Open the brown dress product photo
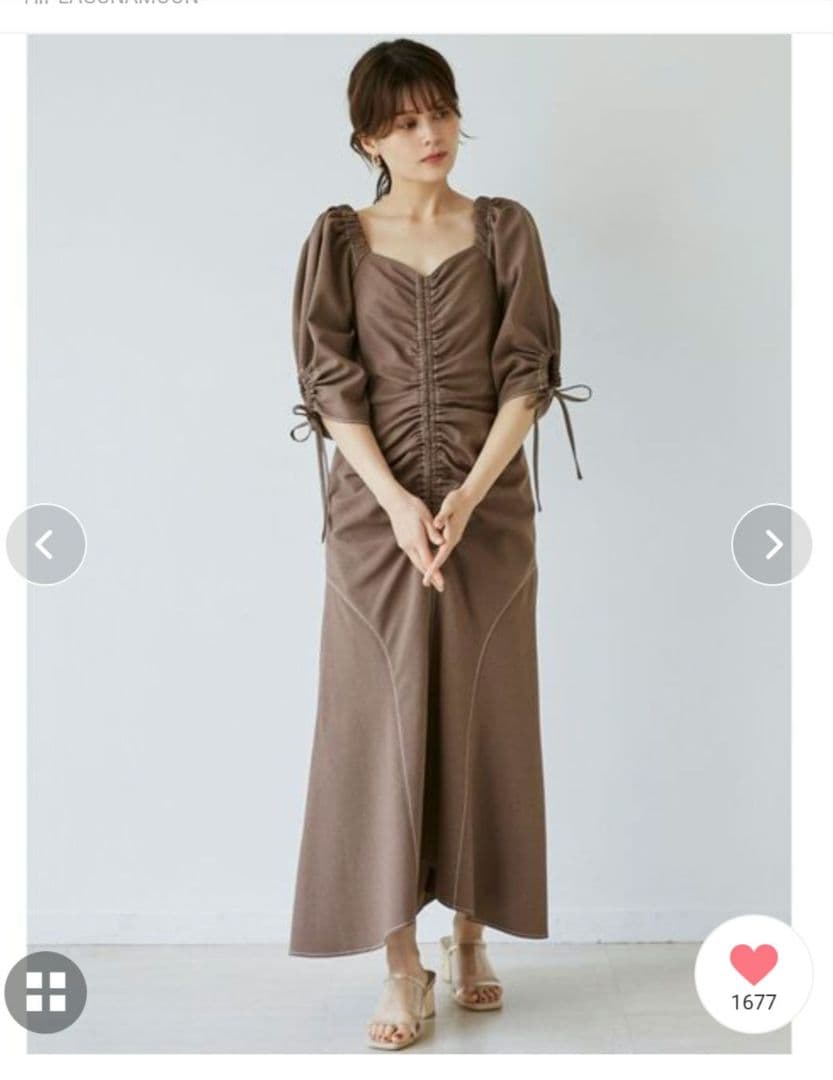This screenshot has height=1080, width=833. [x=409, y=543]
